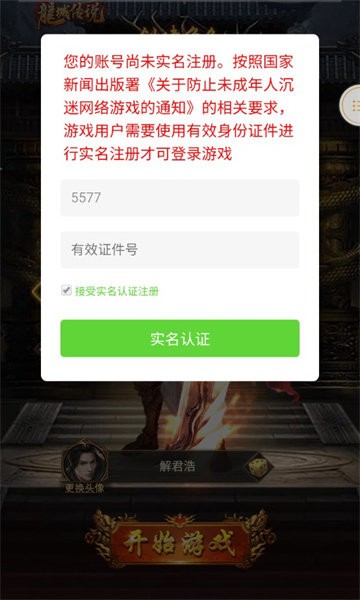Screen dimensions: 360x600
Task: Roll the dice for a random name
Action: click(257, 467)
